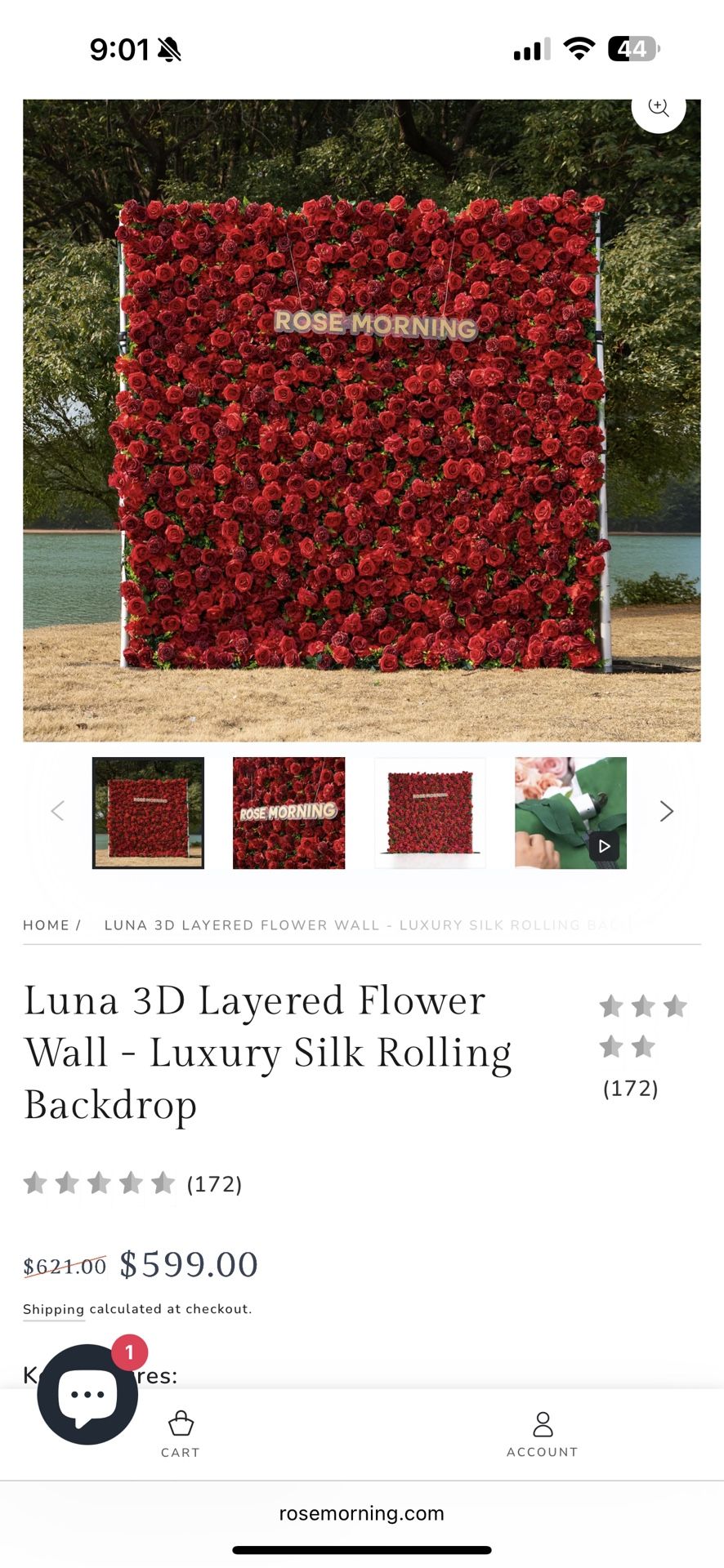Open the Shipping policy link
Viewport: 724px width, 1568px height.
pyautogui.click(x=53, y=1309)
